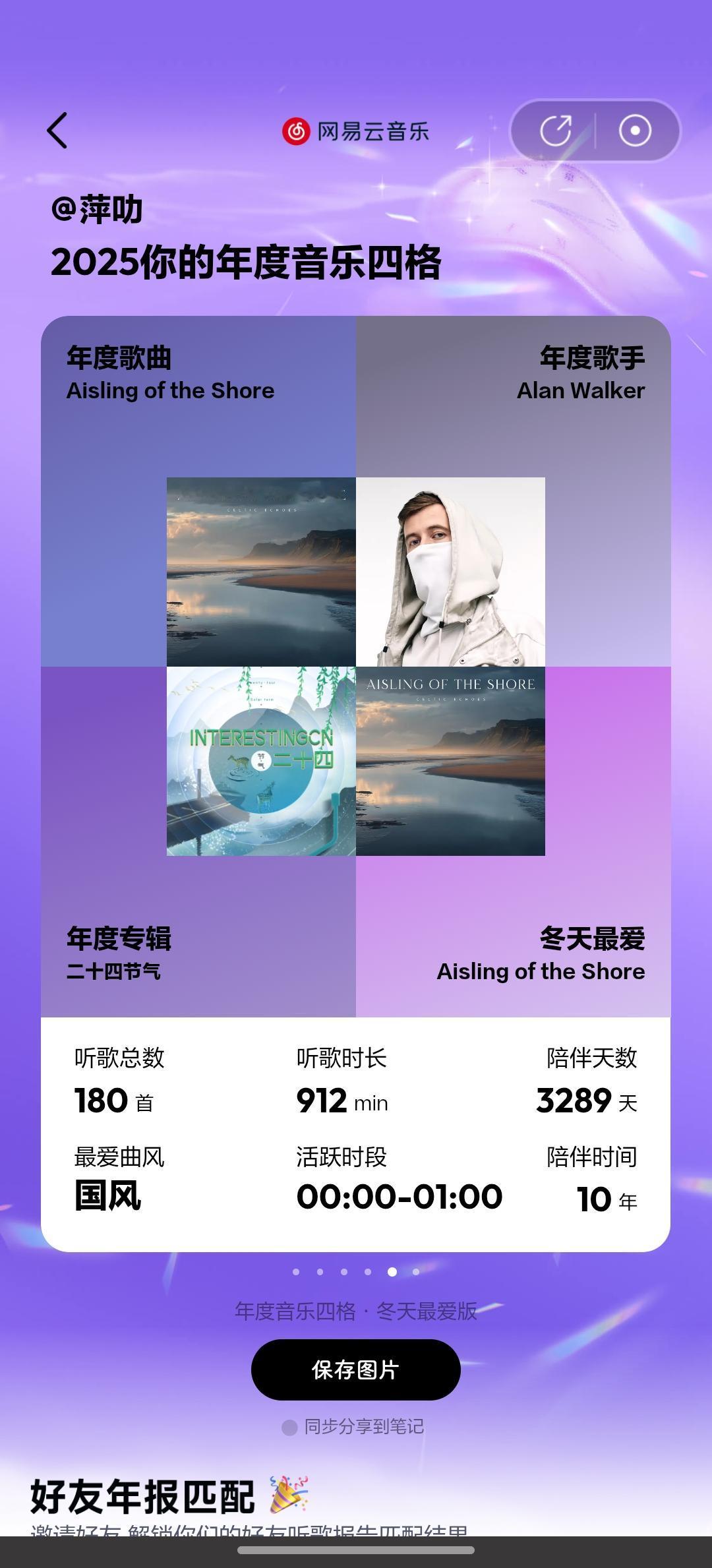Select the last page indicator dot
Viewport: 712px width, 1568px height.
416,1272
